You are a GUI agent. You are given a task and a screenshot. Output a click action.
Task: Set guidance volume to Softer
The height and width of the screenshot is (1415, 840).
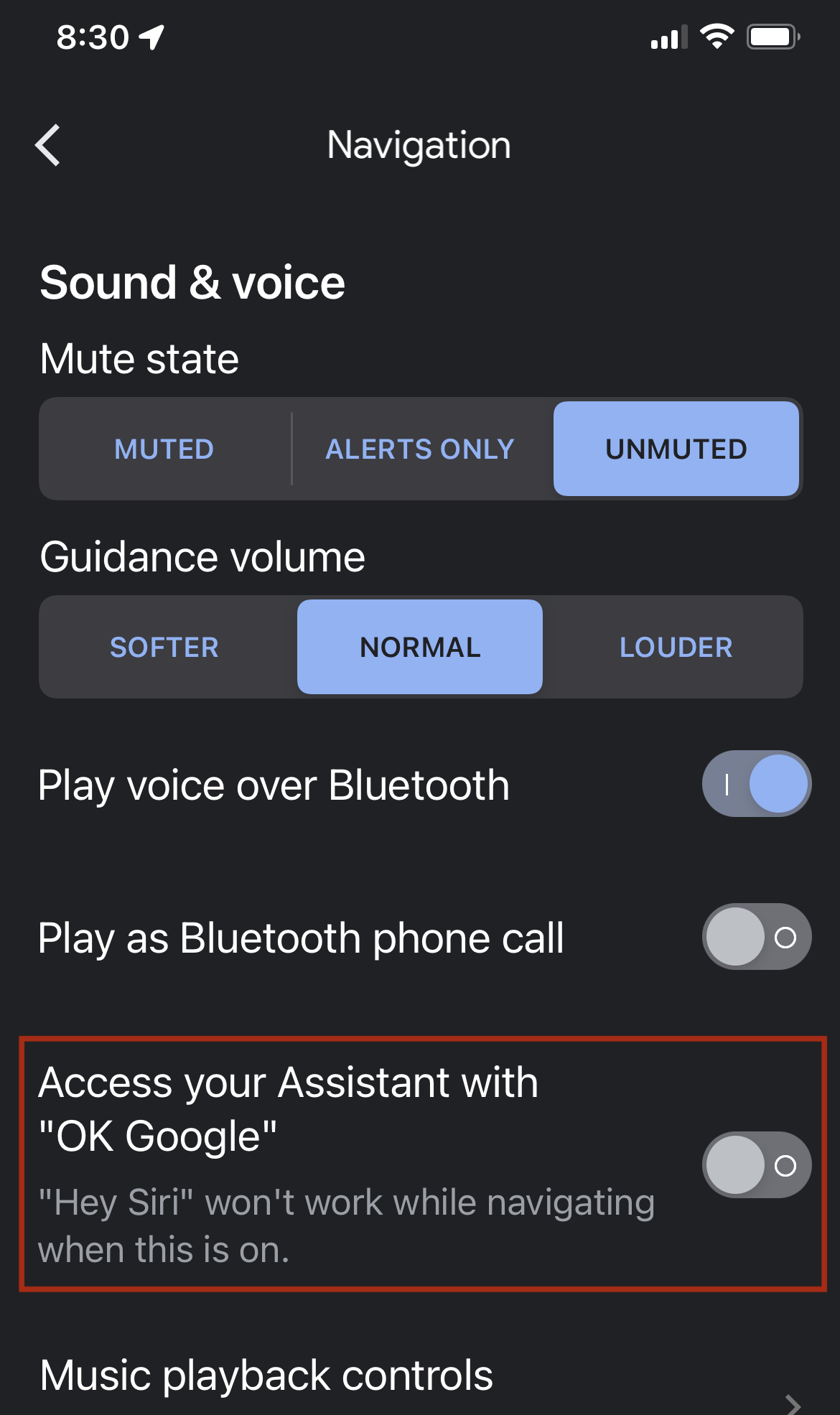[164, 648]
